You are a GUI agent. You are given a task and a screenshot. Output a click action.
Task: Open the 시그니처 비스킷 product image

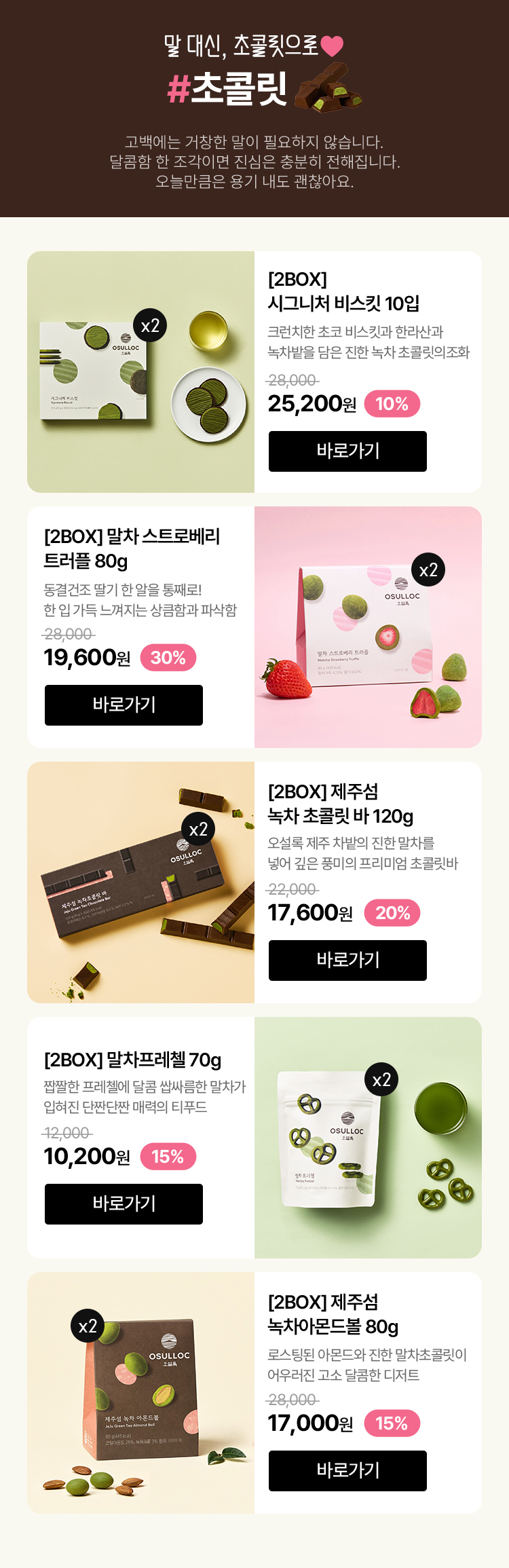click(x=140, y=372)
